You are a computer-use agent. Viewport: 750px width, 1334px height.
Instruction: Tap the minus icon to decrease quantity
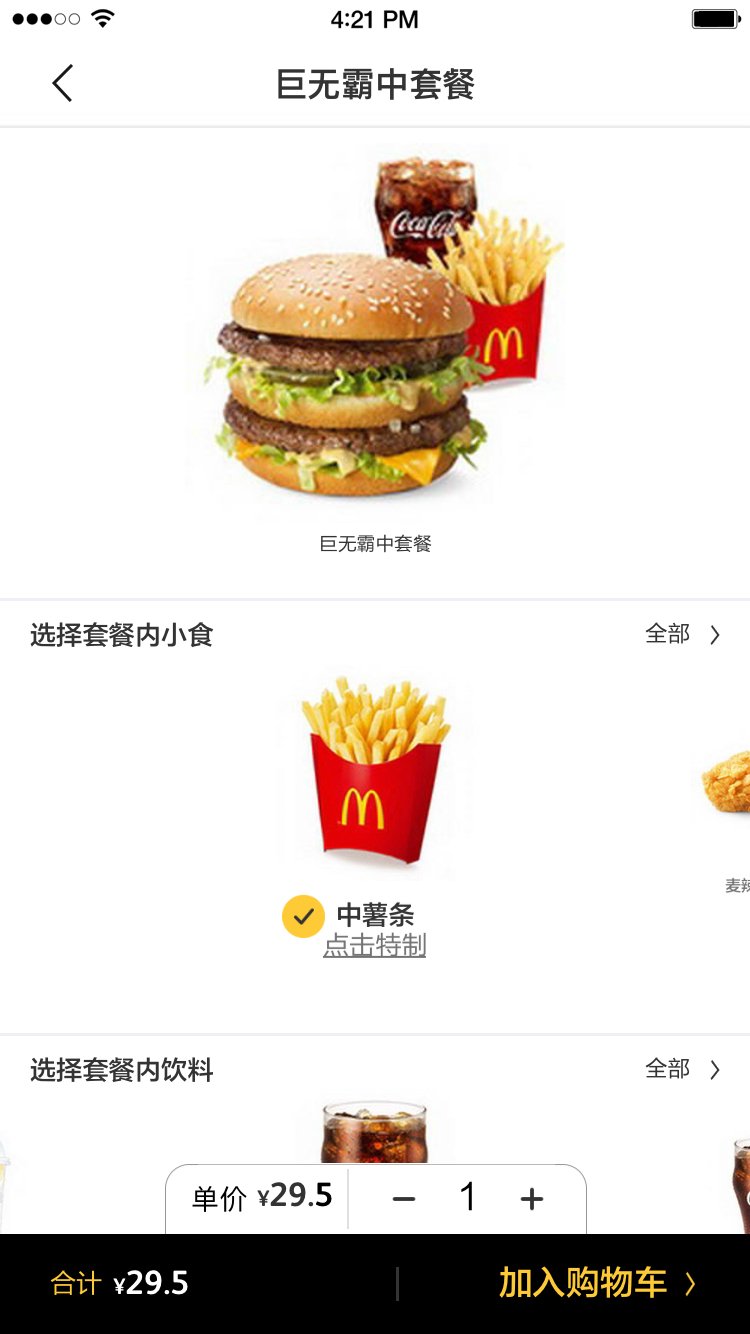(x=404, y=1197)
